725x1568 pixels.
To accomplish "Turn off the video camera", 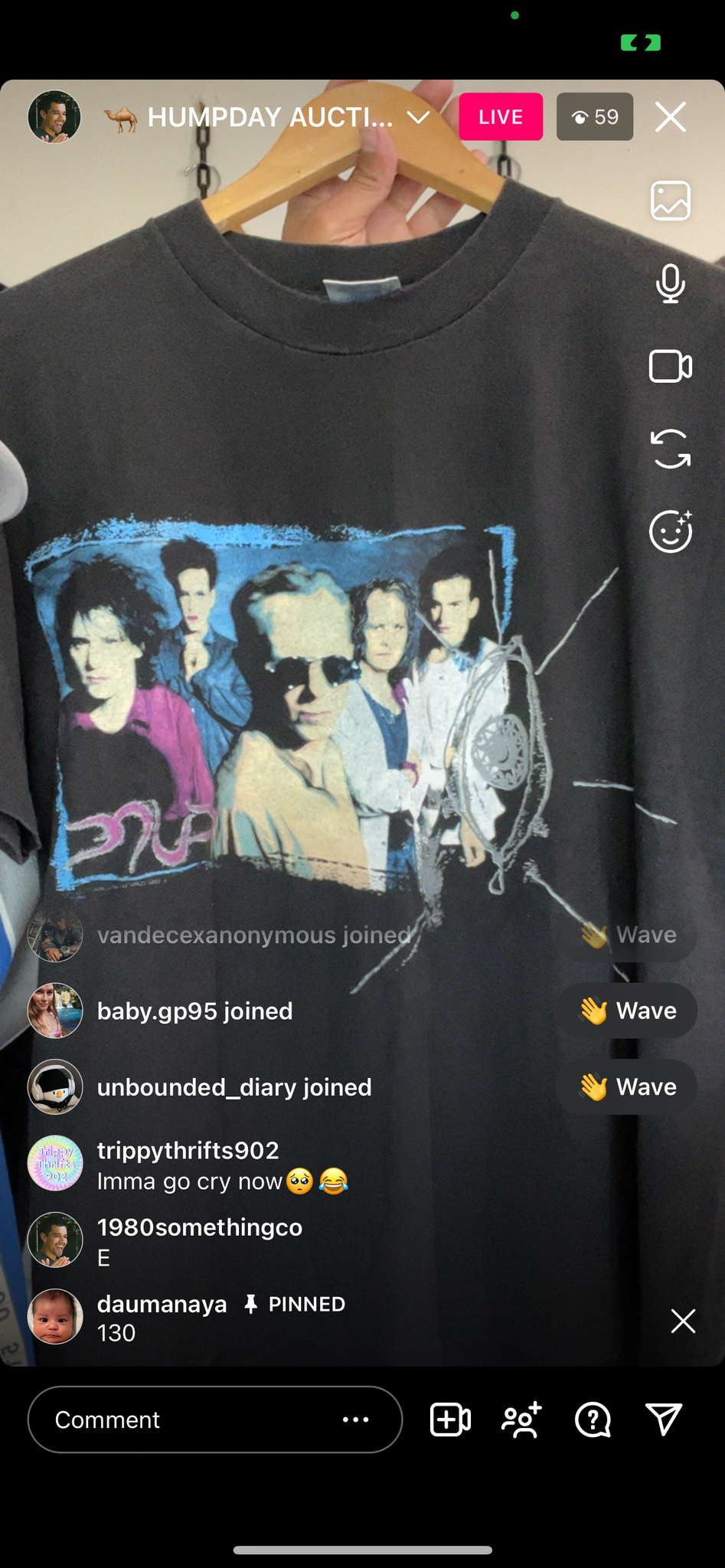I will click(670, 366).
